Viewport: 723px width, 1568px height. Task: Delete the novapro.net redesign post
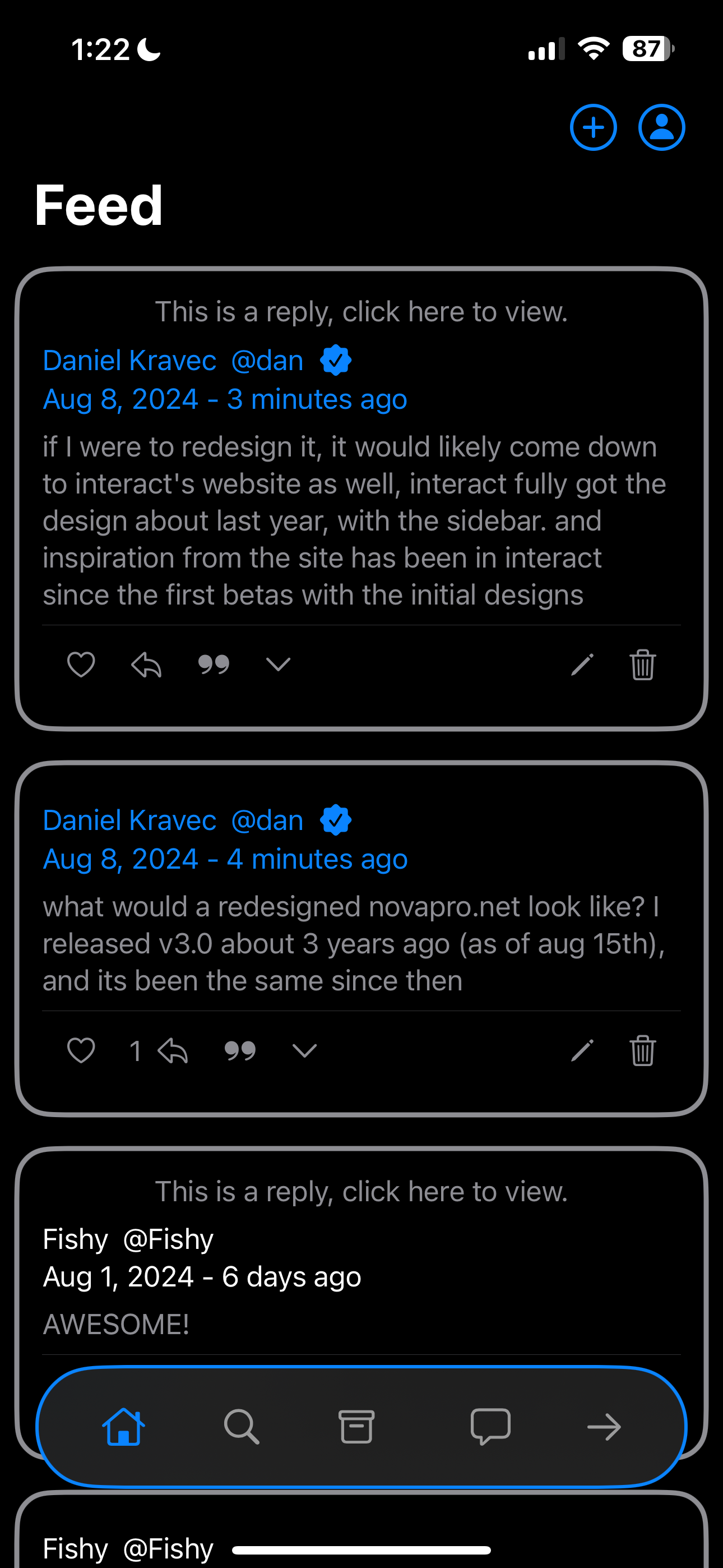pyautogui.click(x=643, y=1050)
